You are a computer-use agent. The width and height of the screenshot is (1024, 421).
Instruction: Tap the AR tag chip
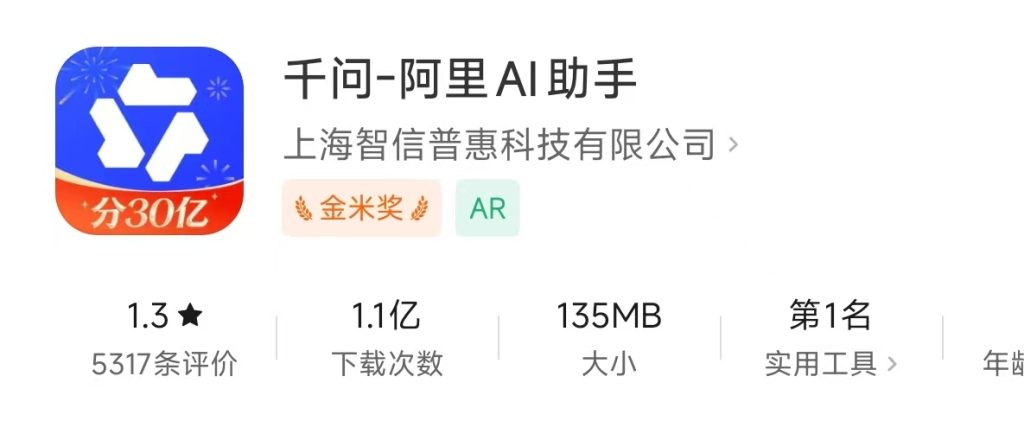tap(487, 208)
